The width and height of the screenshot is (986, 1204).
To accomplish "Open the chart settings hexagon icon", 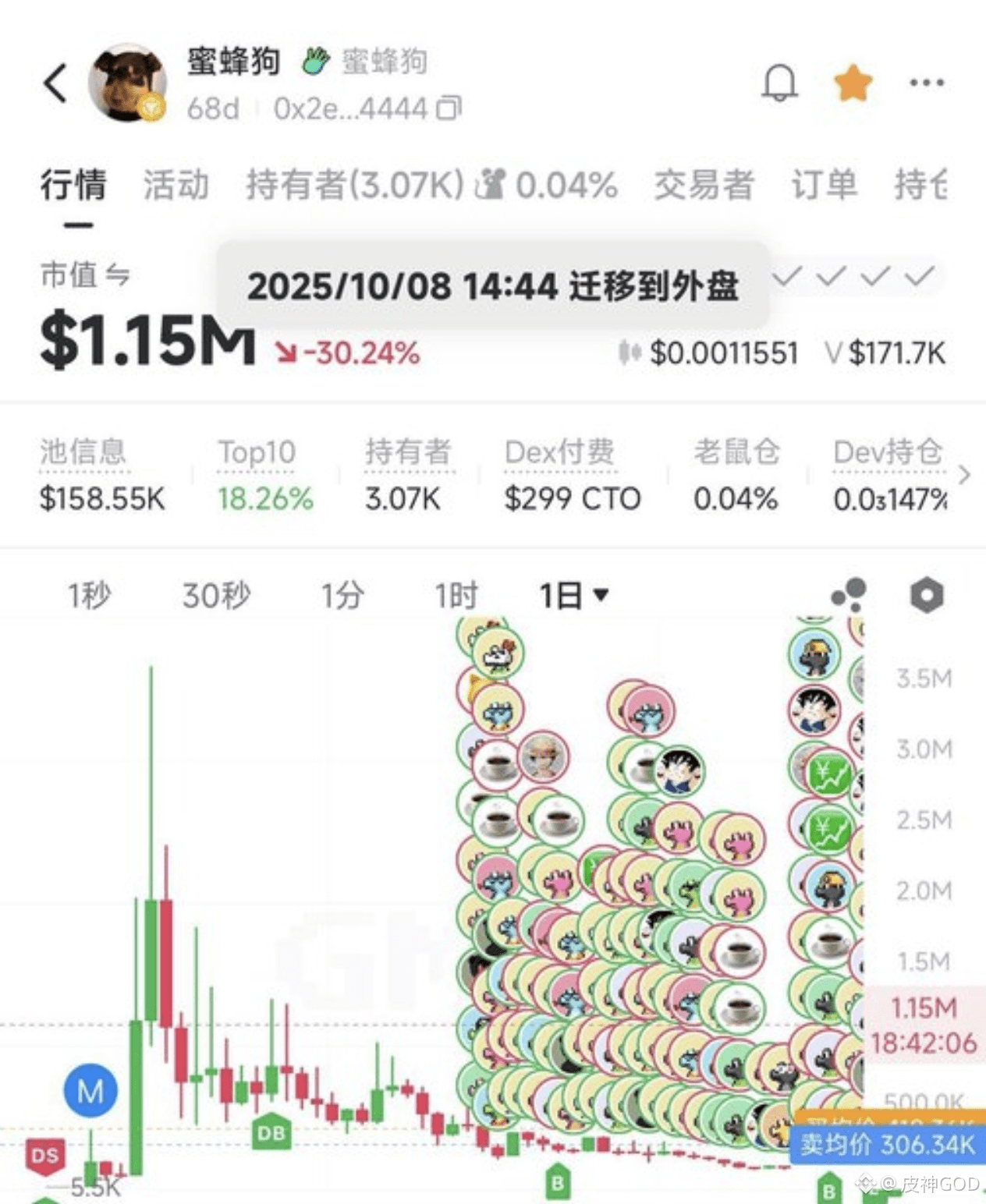I will point(926,596).
